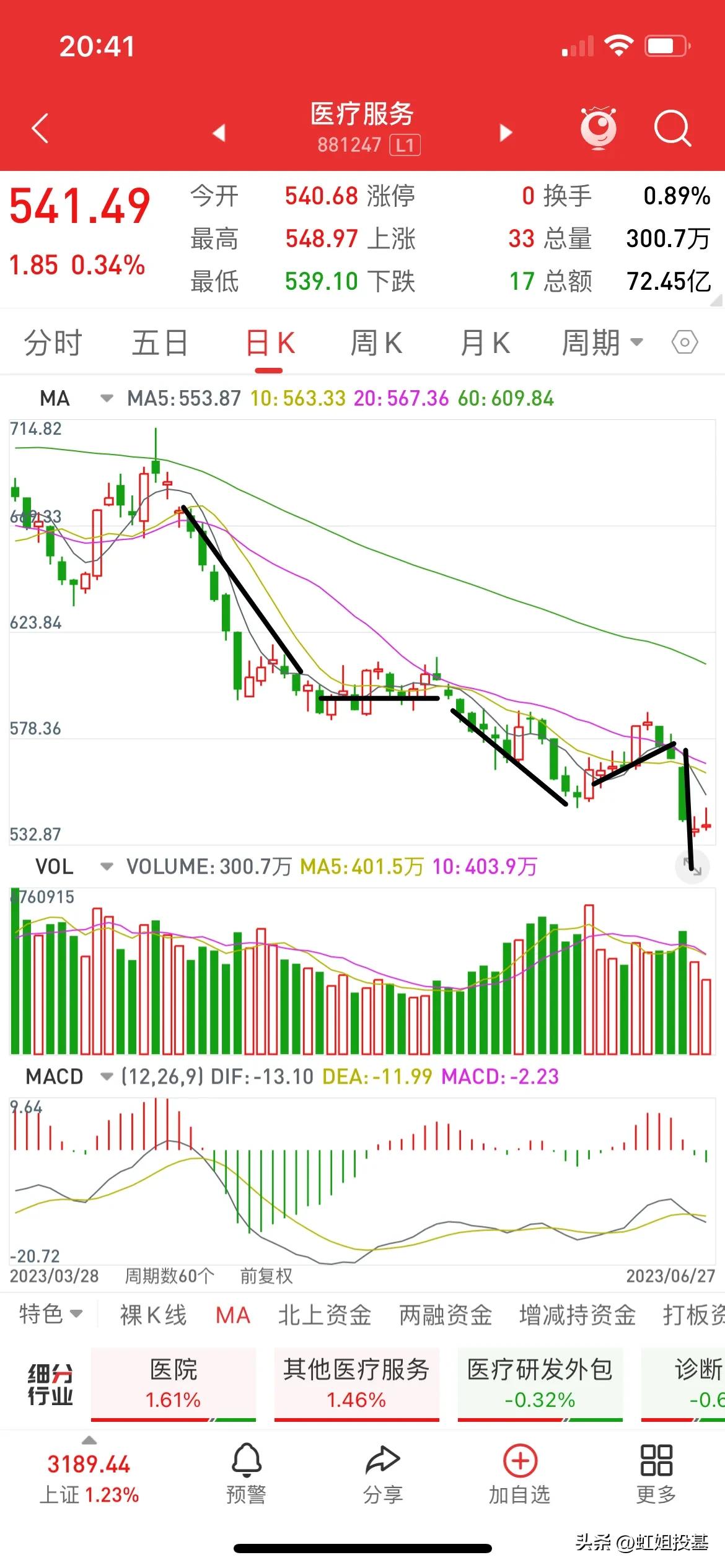The width and height of the screenshot is (725, 1568).
Task: Switch to the 周K chart tab
Action: pos(376,343)
